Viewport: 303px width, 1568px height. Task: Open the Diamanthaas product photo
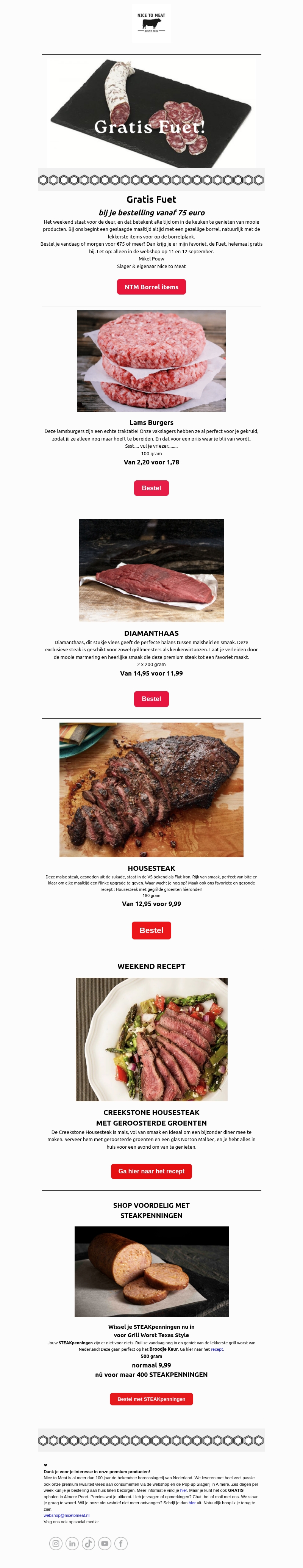[x=151, y=570]
